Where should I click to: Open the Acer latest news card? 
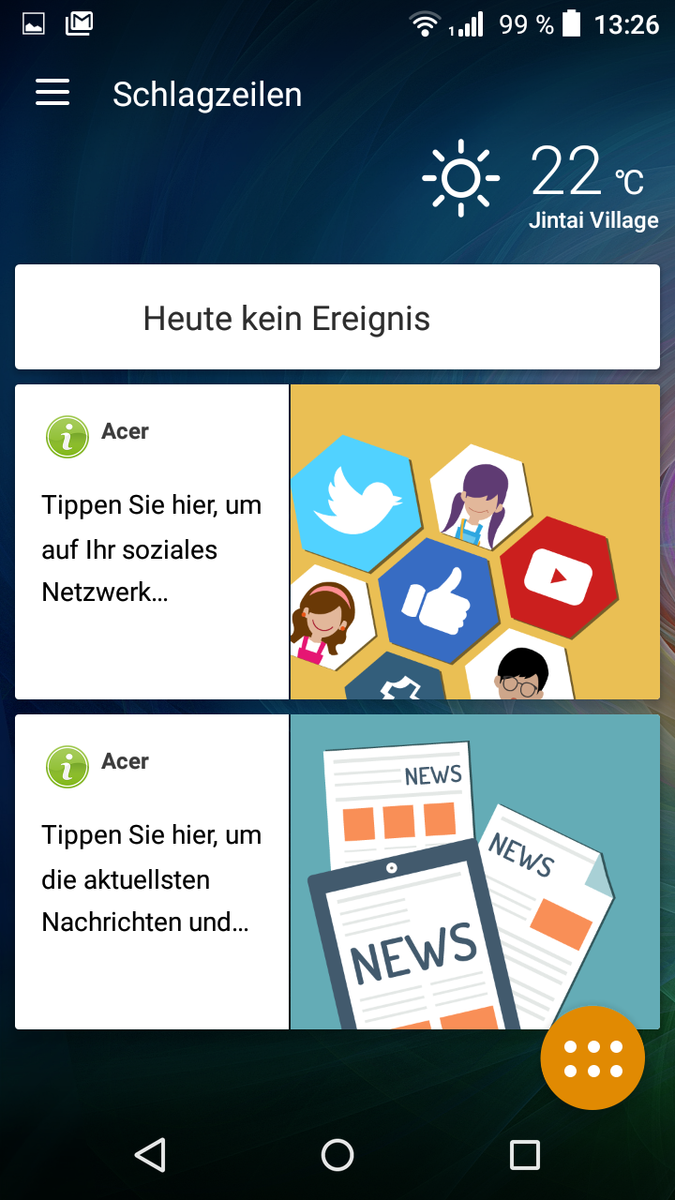point(337,872)
